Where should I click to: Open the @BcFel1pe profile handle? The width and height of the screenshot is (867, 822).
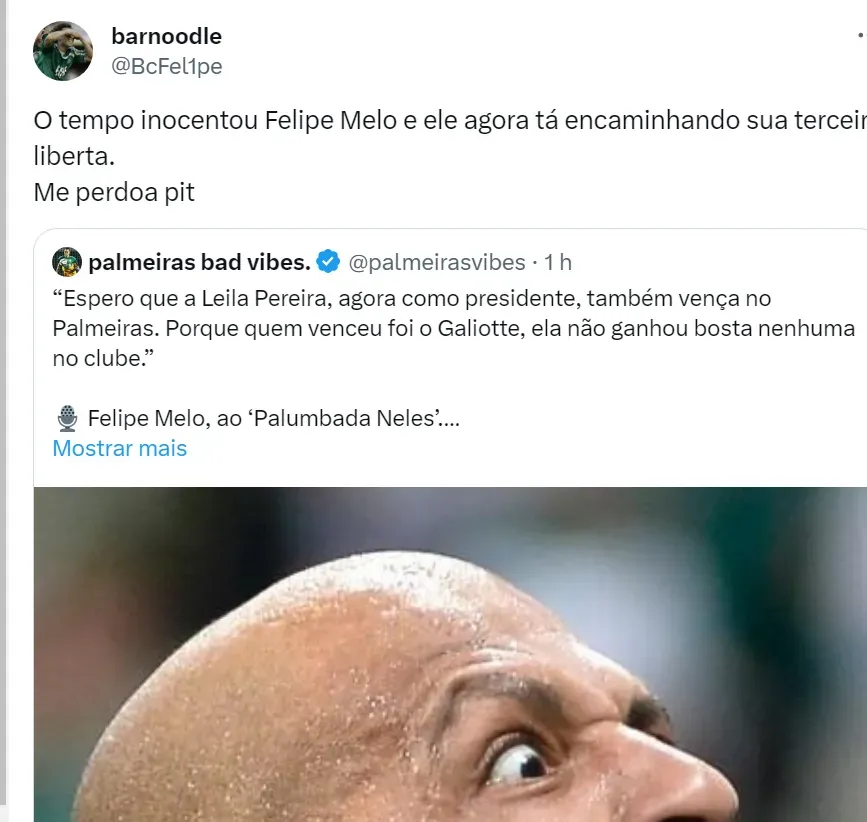[x=167, y=66]
